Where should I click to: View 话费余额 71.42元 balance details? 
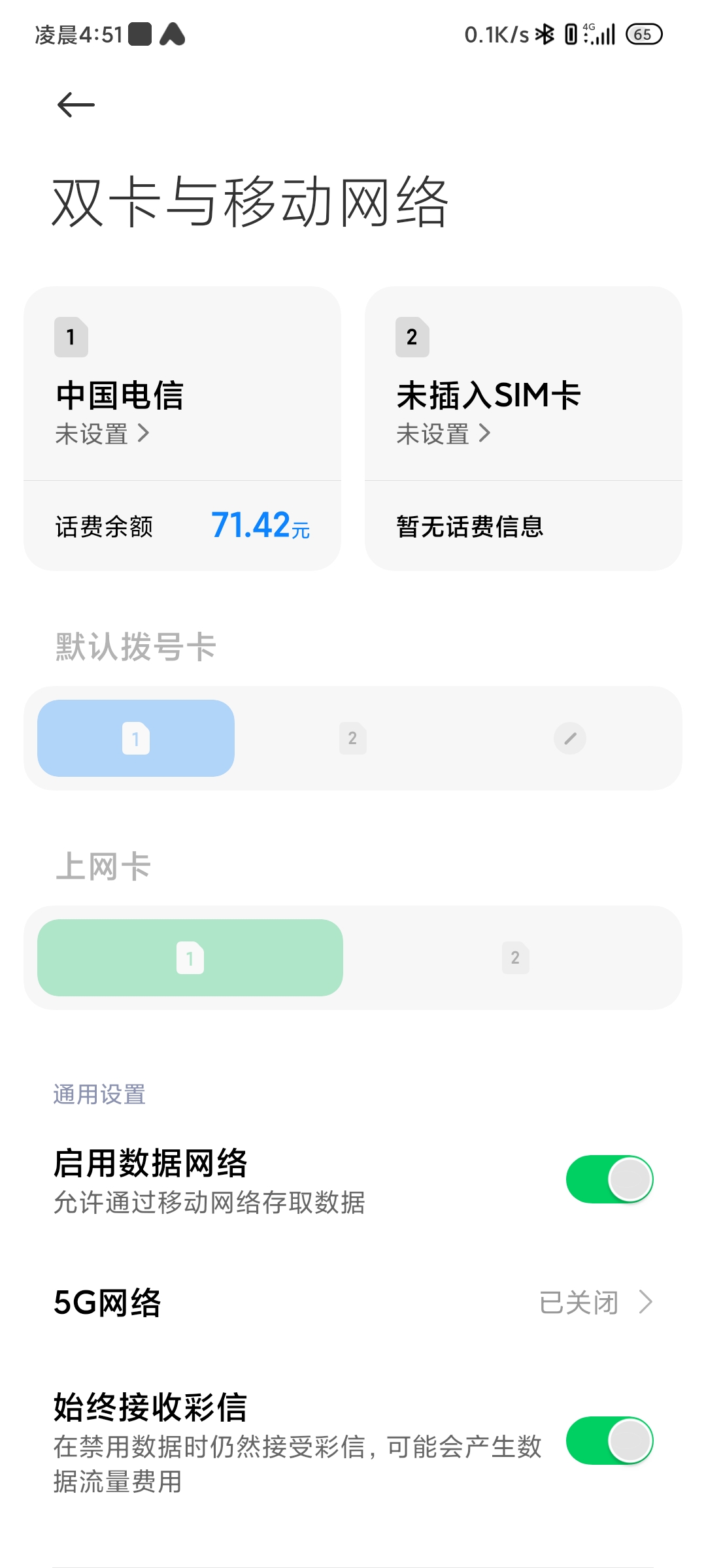pyautogui.click(x=182, y=526)
